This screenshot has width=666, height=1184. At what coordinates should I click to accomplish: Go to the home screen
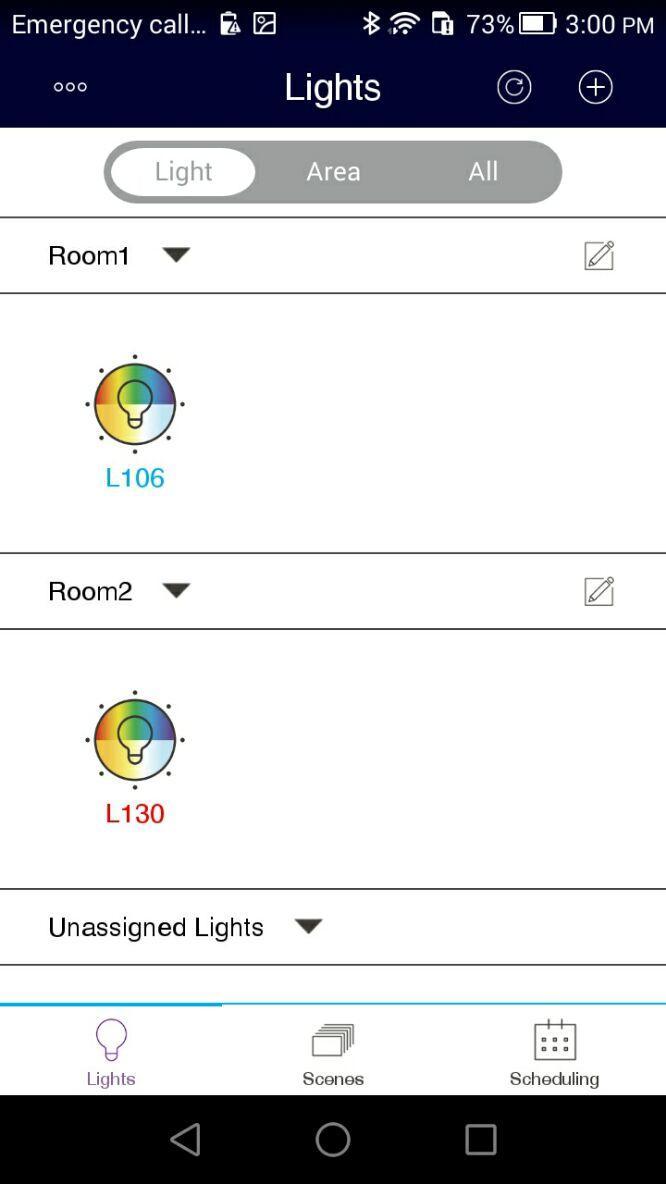tap(333, 1139)
